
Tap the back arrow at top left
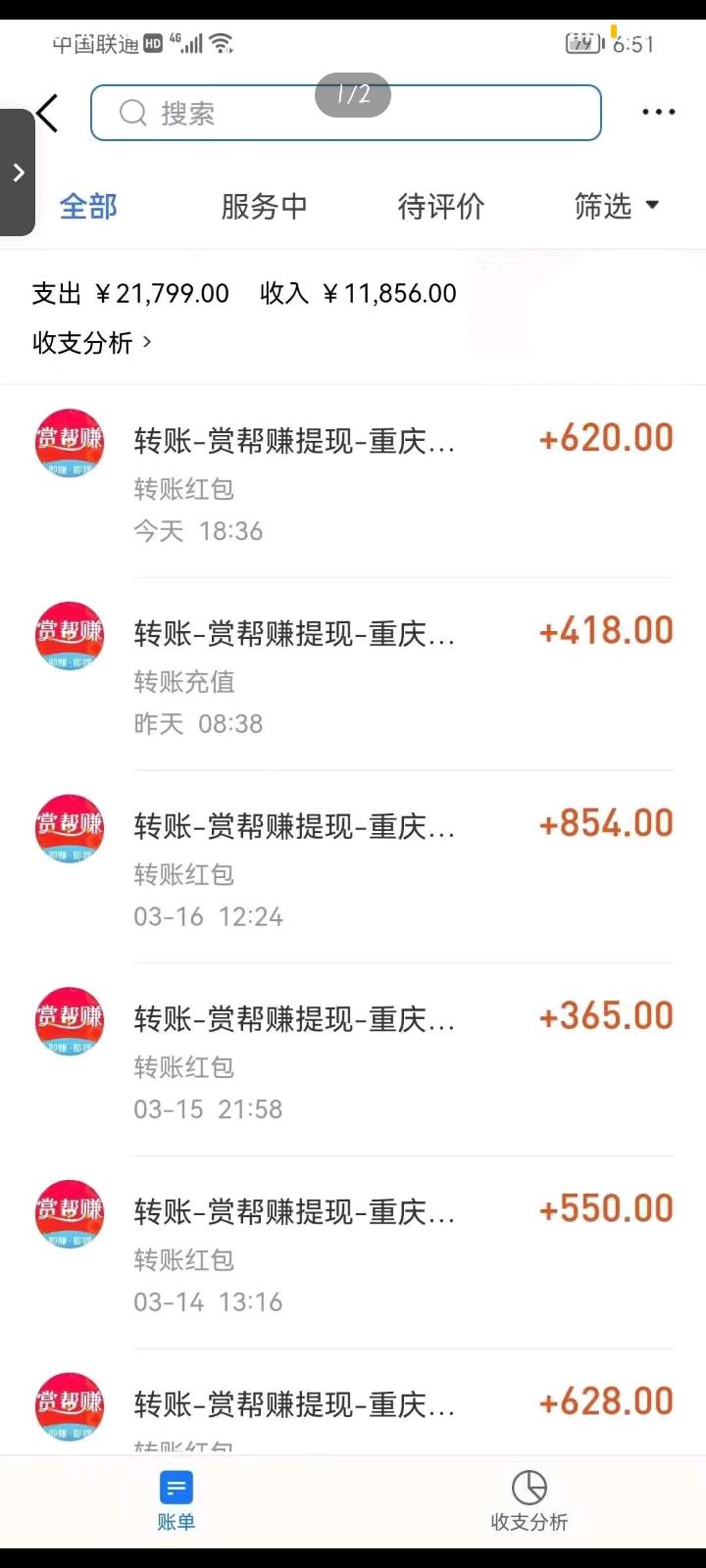coord(47,112)
